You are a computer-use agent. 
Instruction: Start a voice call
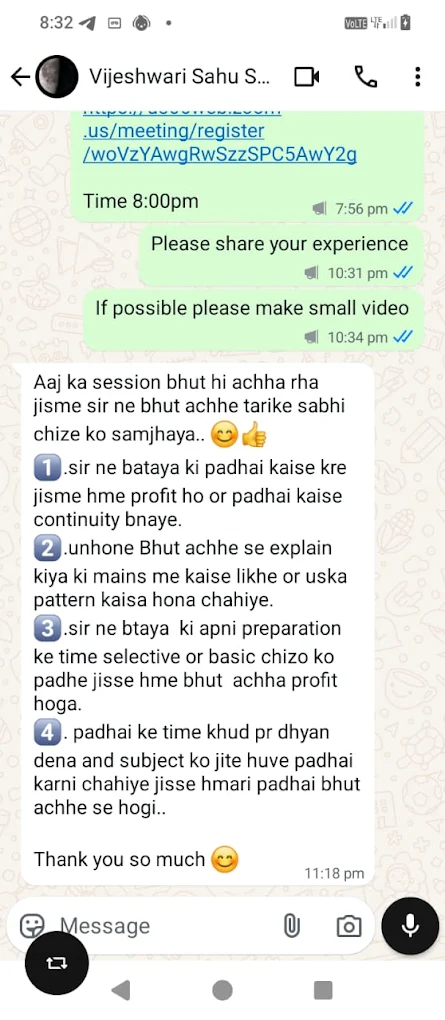(x=366, y=77)
